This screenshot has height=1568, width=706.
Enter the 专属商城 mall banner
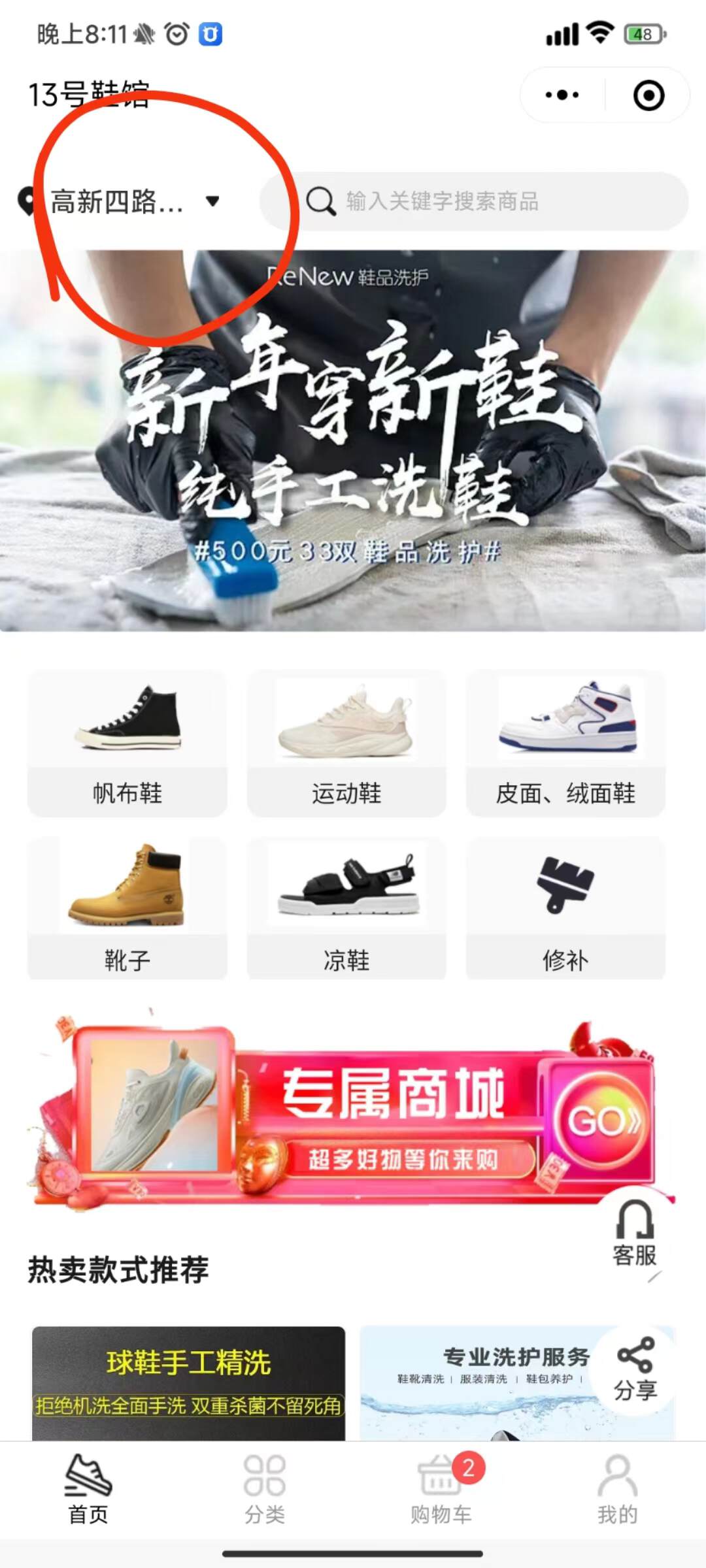pyautogui.click(x=353, y=1111)
